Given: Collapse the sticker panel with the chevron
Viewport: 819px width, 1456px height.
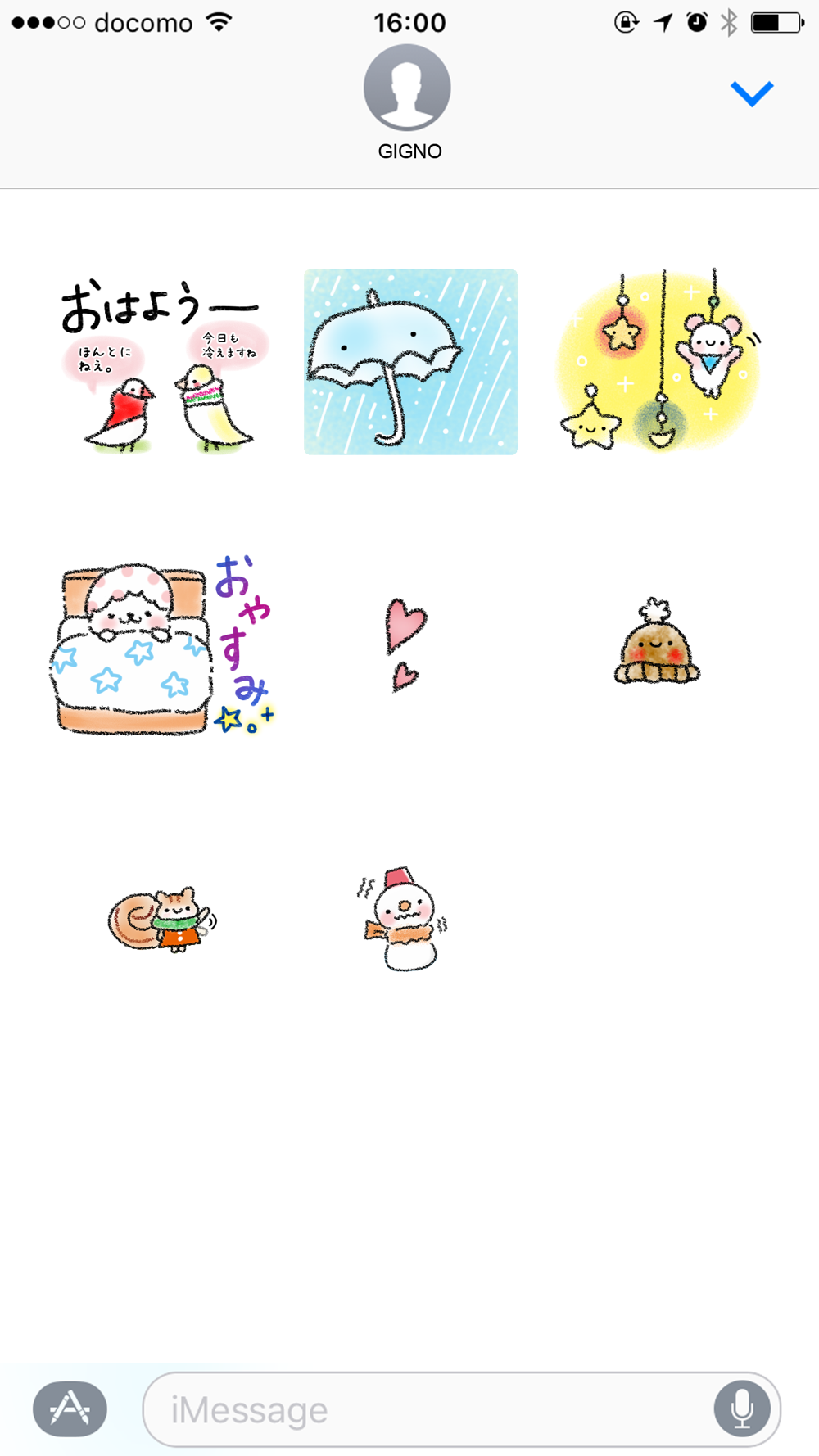Looking at the screenshot, I should point(752,93).
